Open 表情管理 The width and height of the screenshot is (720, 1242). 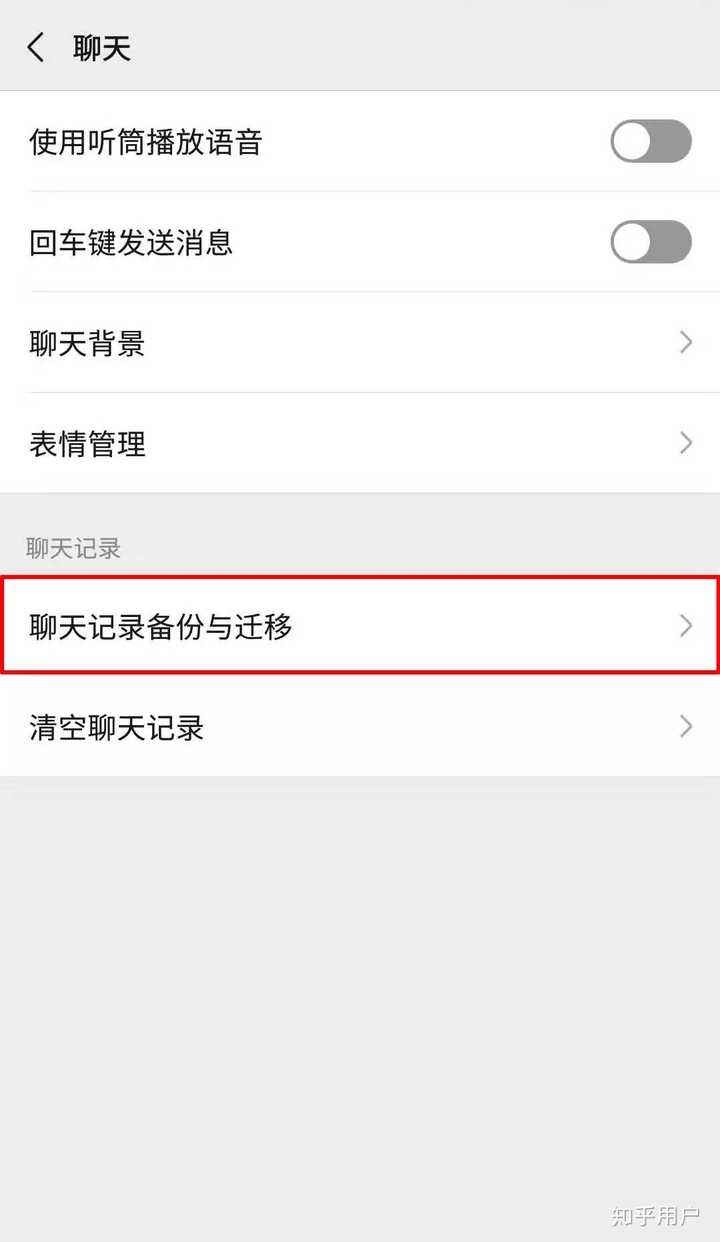(x=360, y=443)
